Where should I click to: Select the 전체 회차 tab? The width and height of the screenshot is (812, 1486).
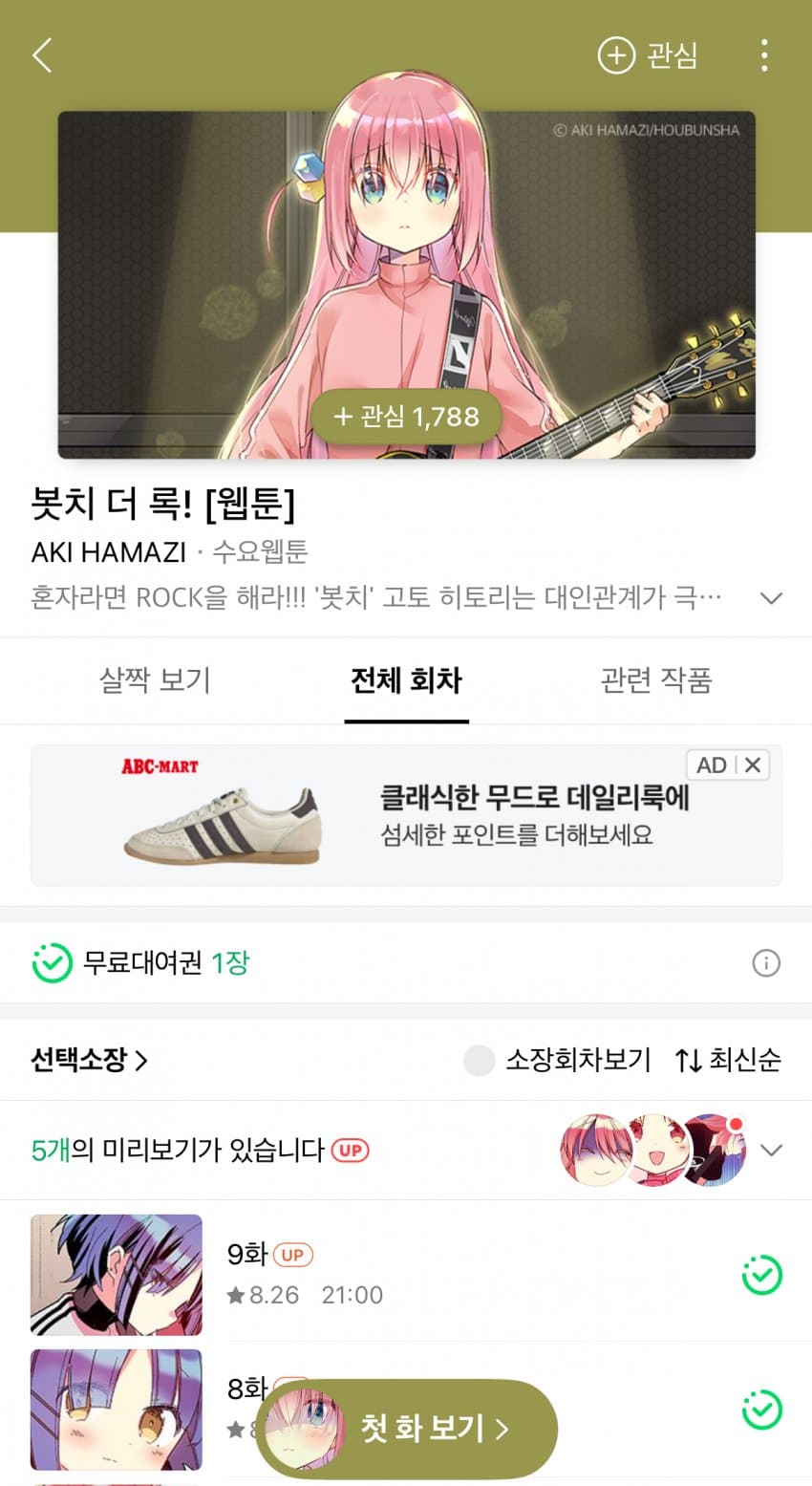[x=406, y=680]
